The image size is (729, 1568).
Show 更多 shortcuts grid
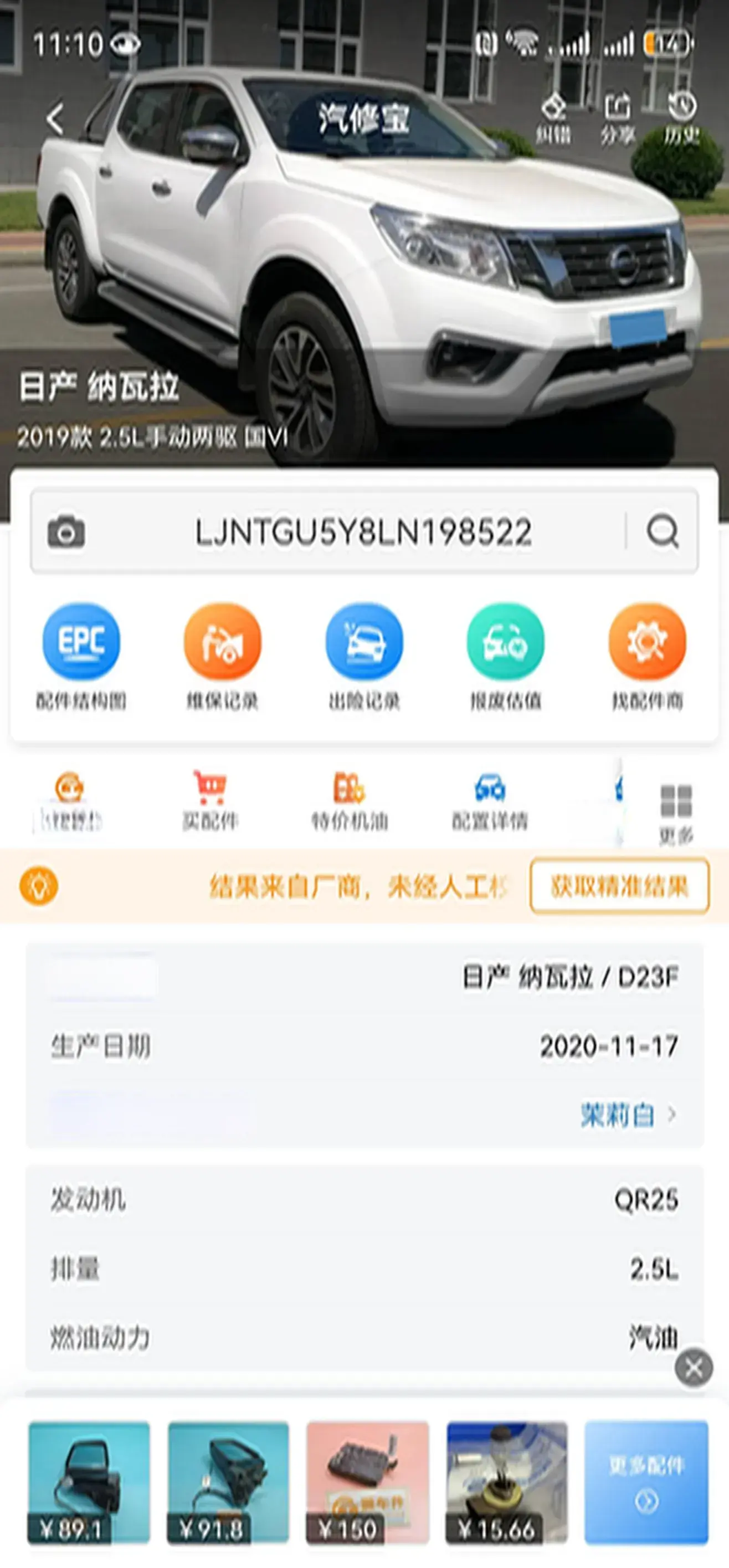coord(676,813)
